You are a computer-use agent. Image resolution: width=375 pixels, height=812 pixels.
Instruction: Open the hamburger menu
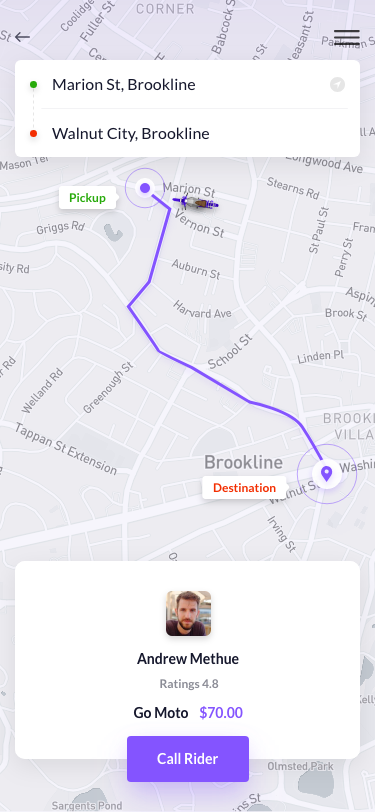tap(347, 37)
